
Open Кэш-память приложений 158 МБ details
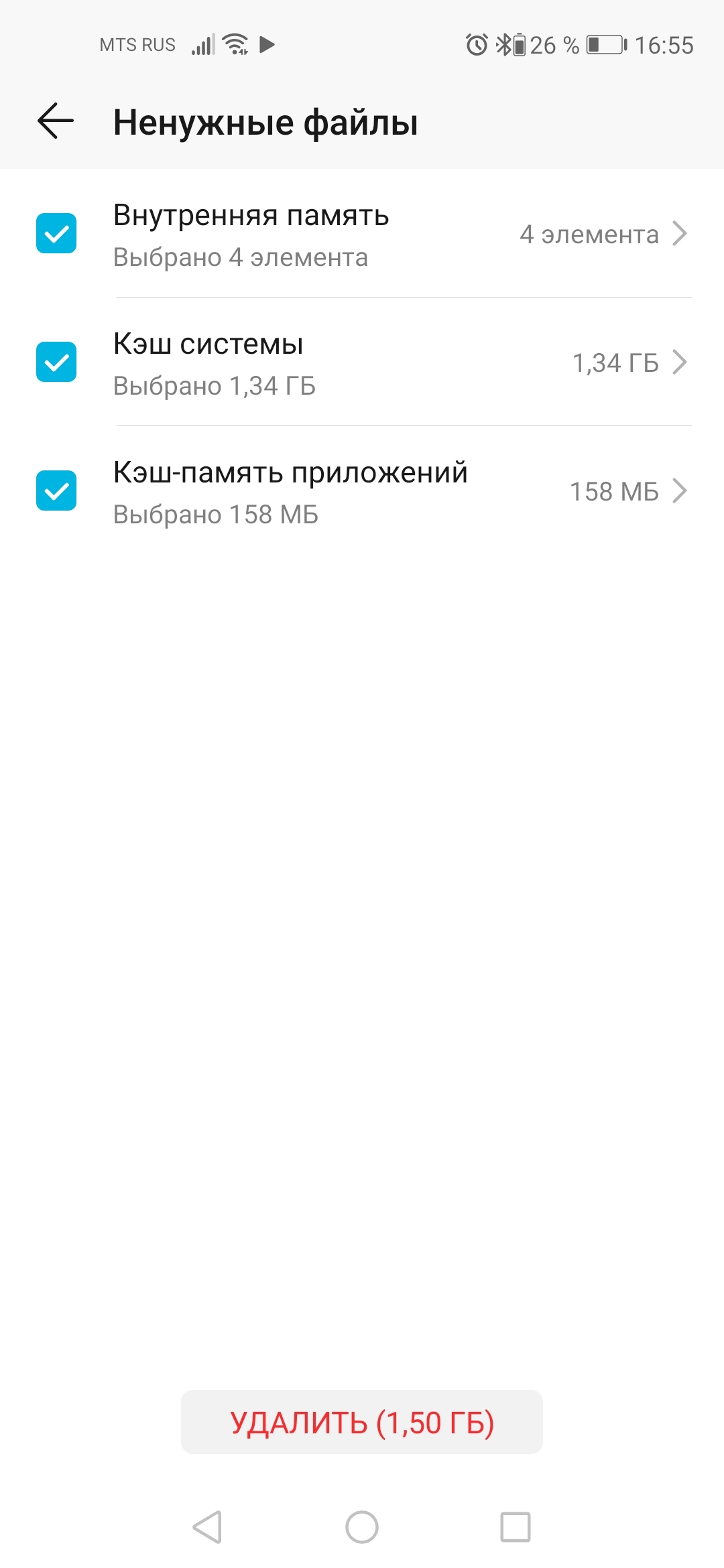(x=627, y=491)
